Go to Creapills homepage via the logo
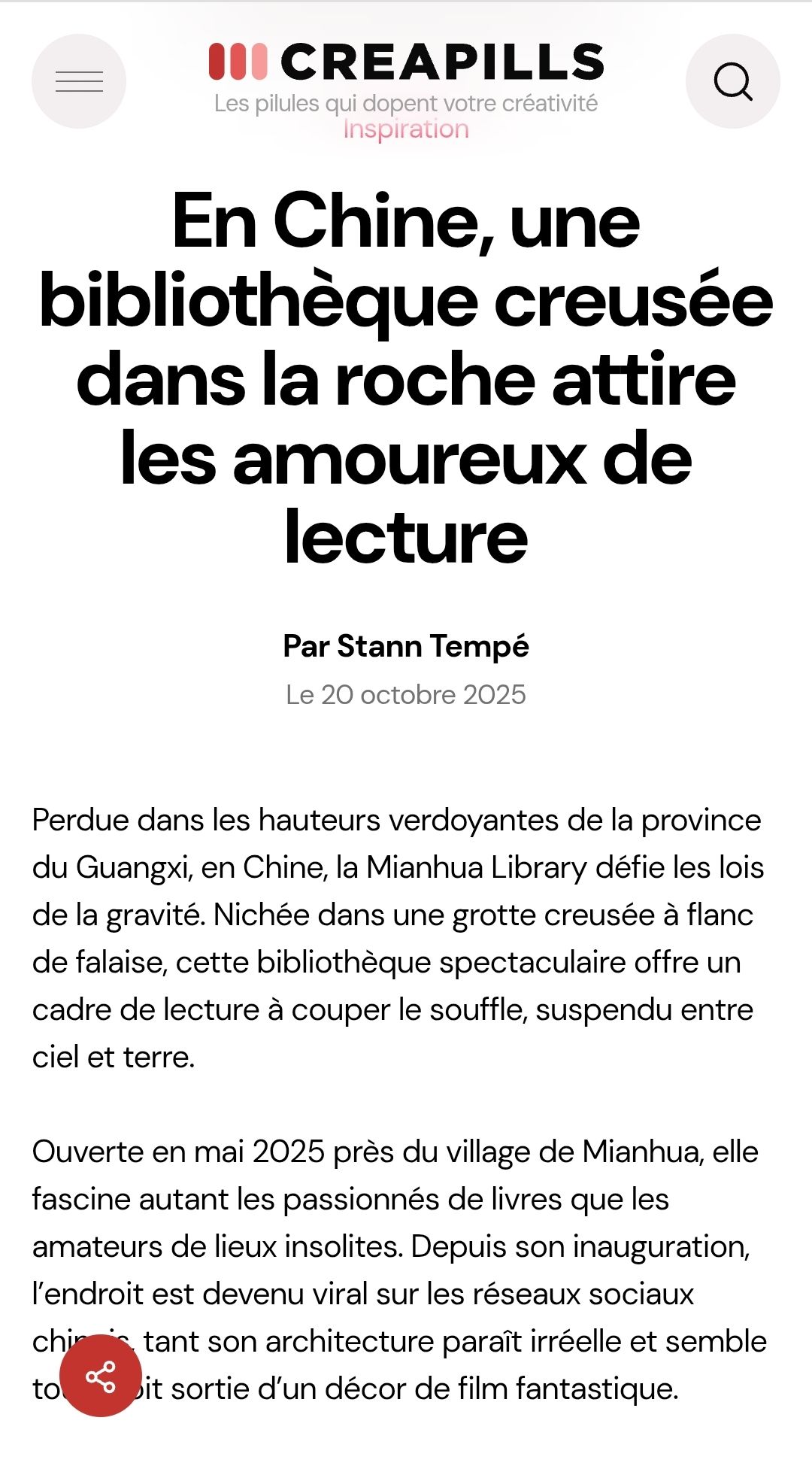This screenshot has height=1469, width=812. (x=406, y=62)
